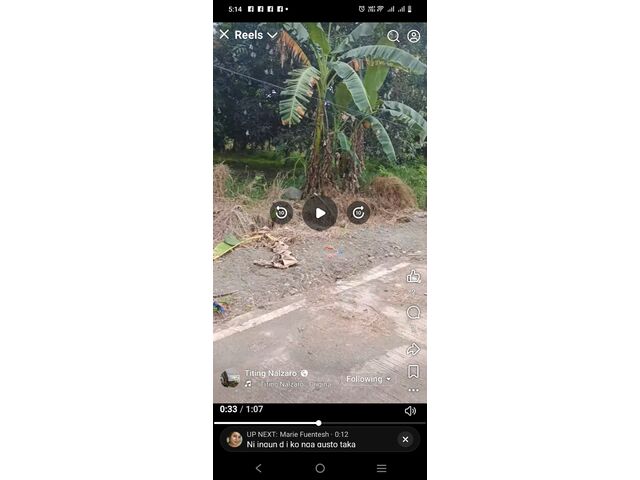Viewport: 640px width, 480px height.
Task: Tap the video progress bar
Action: pyautogui.click(x=320, y=423)
